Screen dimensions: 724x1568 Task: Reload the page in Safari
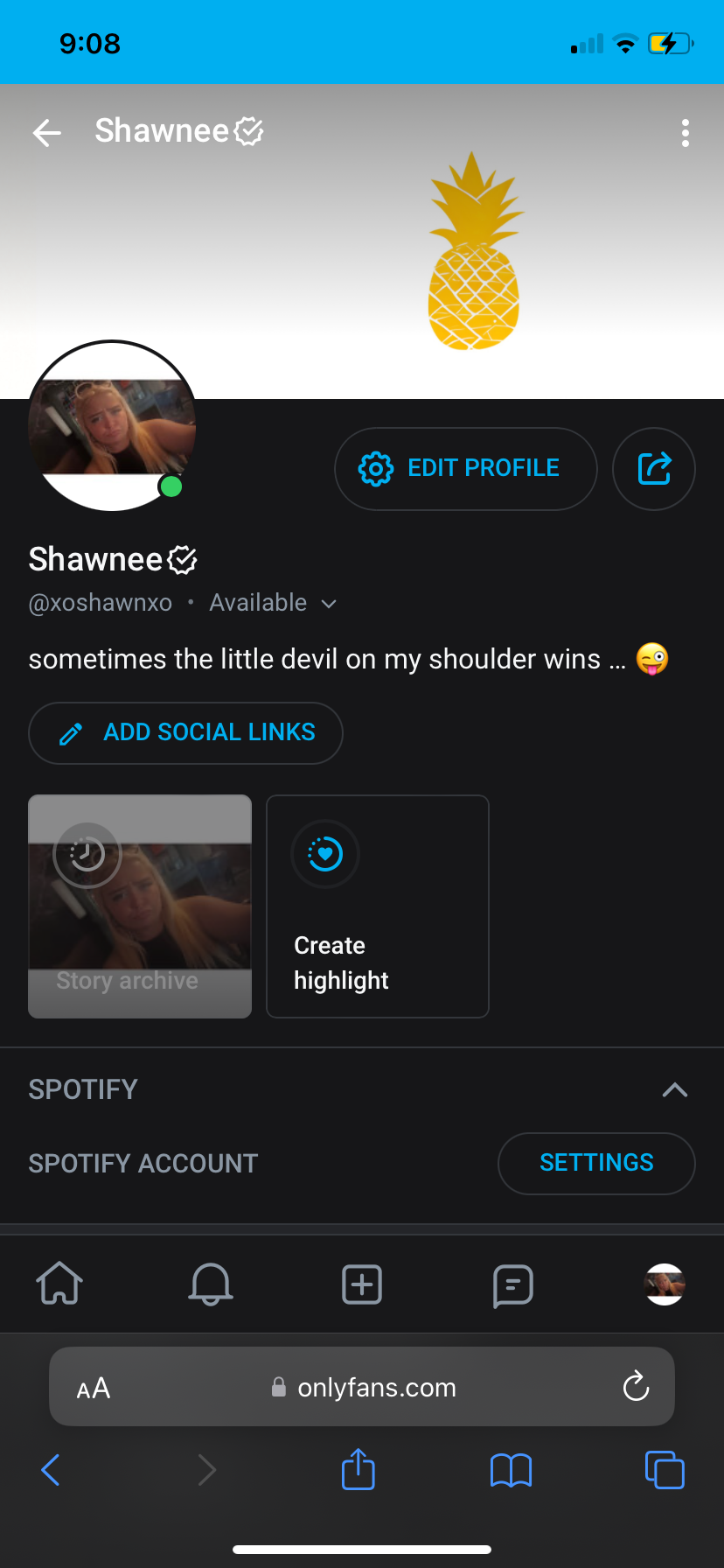pos(636,1387)
